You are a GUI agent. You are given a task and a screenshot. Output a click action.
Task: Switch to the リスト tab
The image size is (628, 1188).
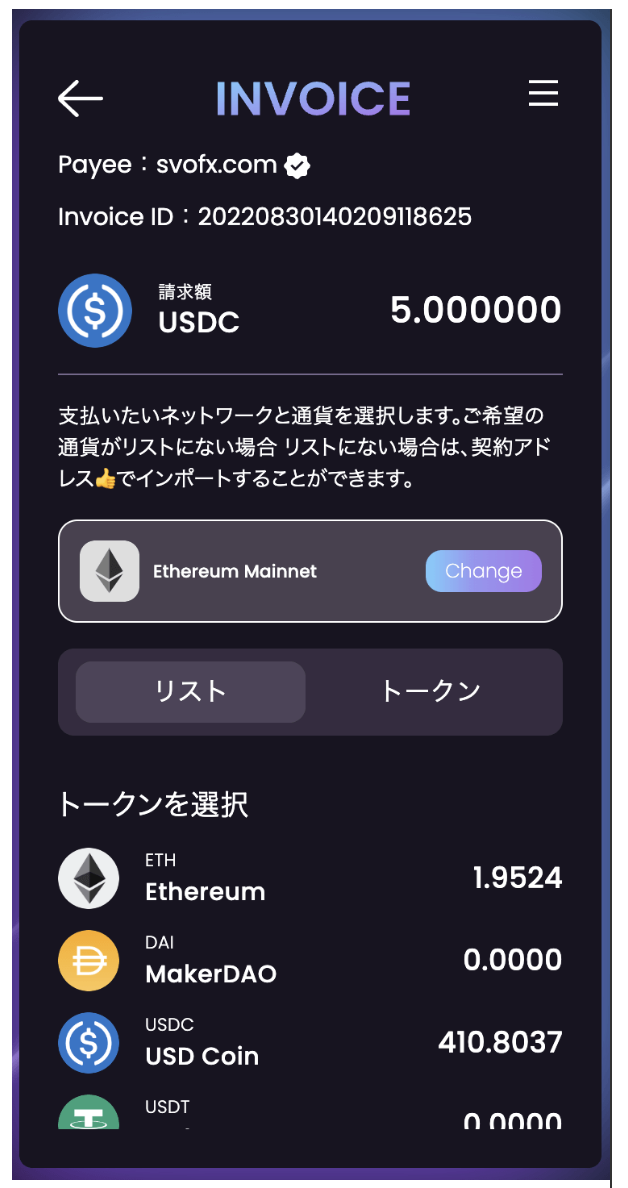[x=190, y=691]
